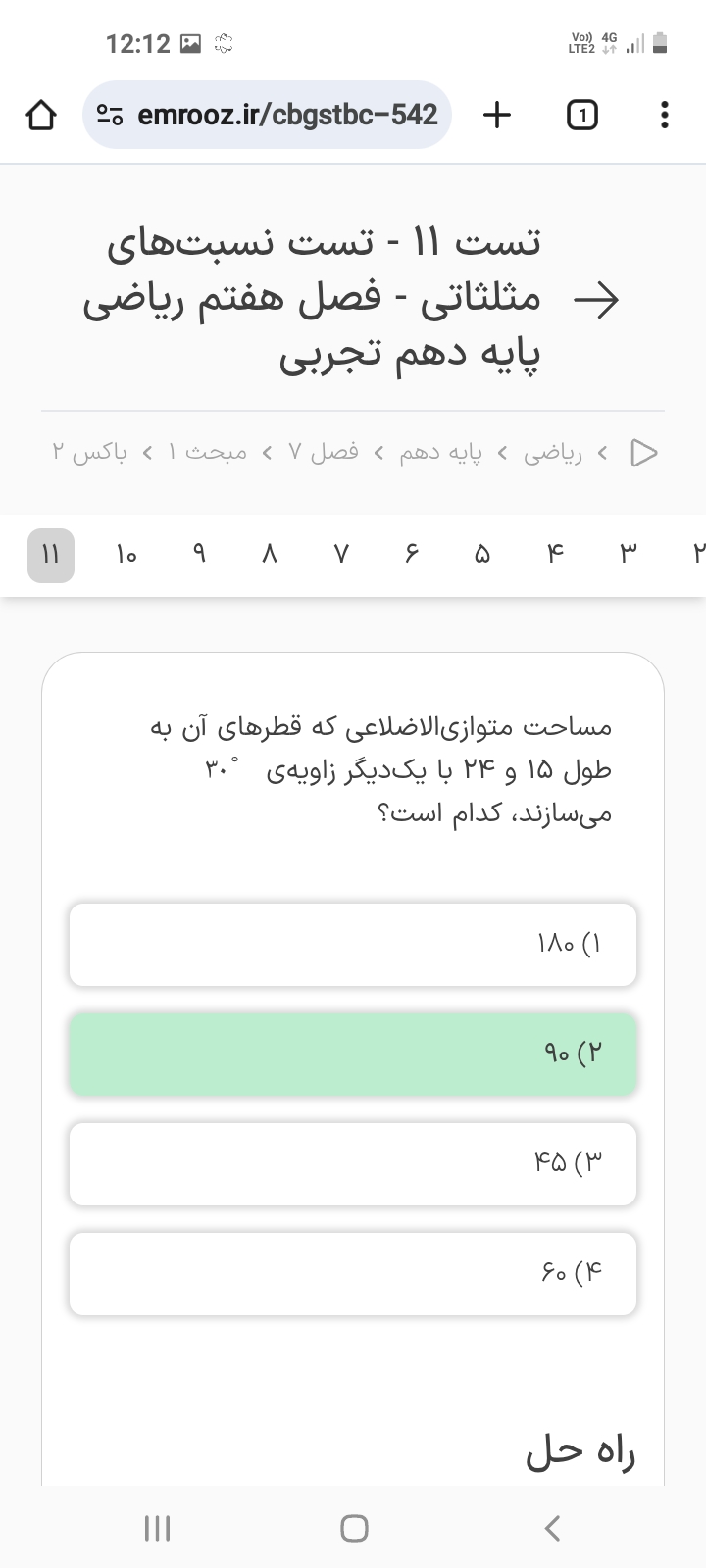Select answer option ۴) ۶۰
706x1568 pixels.
tap(353, 1274)
